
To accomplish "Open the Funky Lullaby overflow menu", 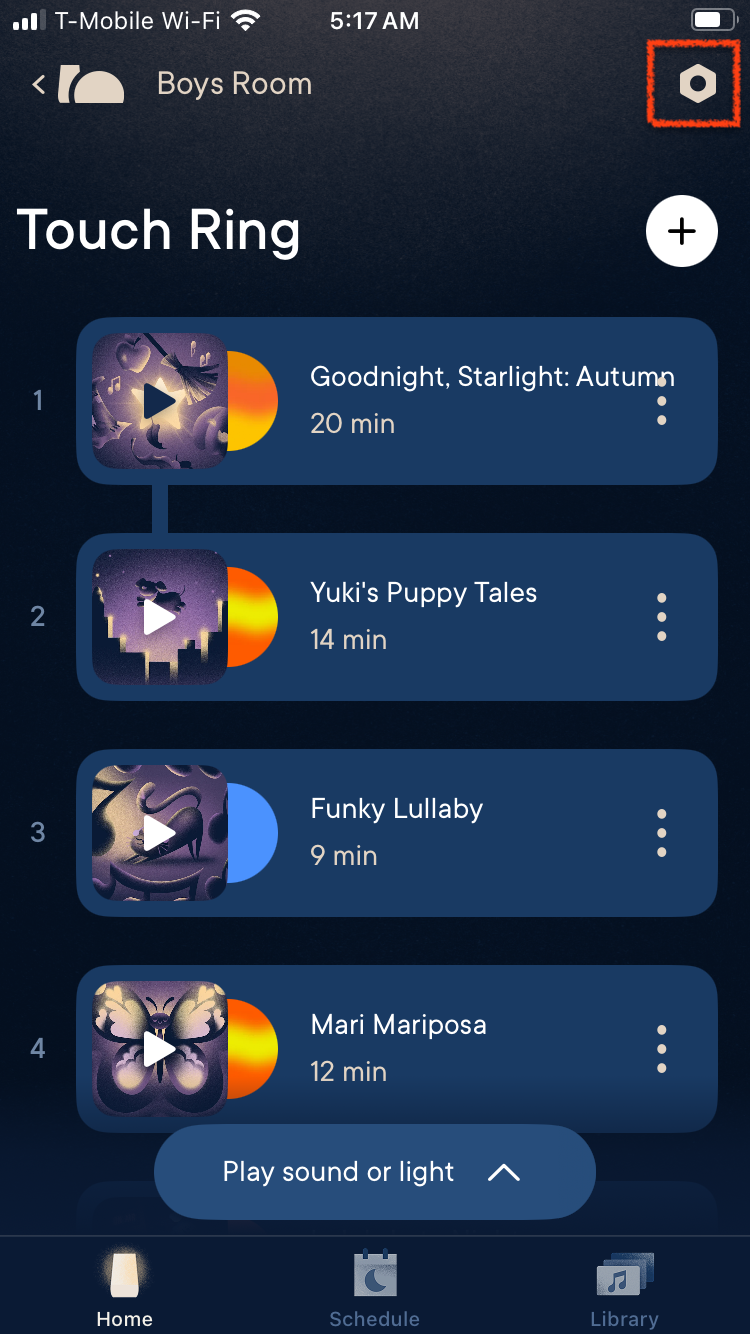I will click(661, 833).
